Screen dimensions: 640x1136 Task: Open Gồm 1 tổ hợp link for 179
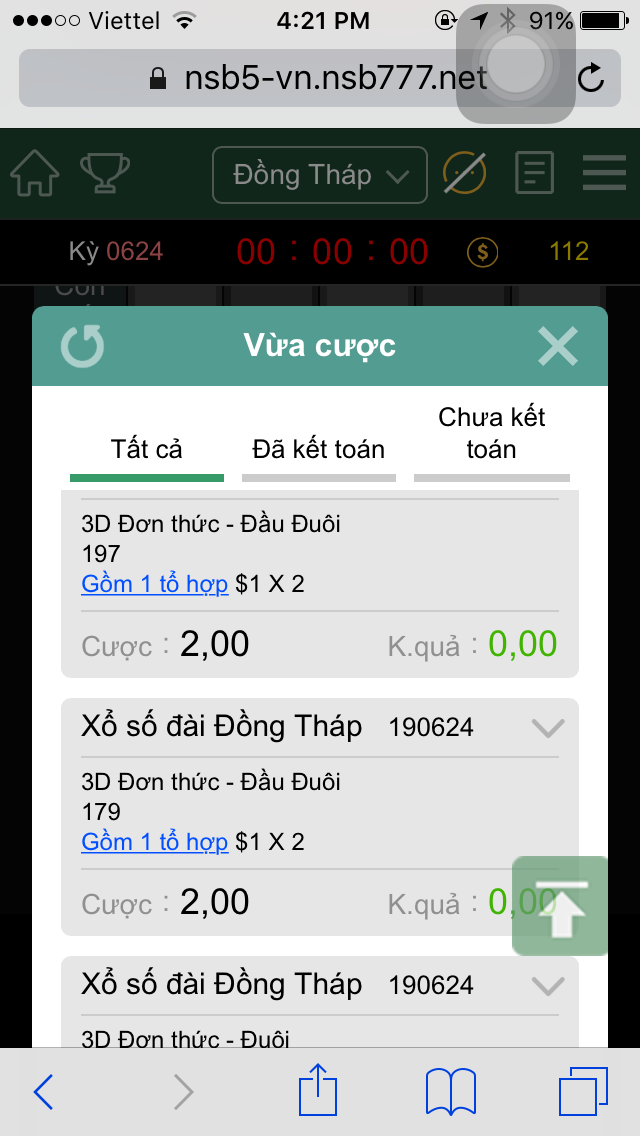pyautogui.click(x=155, y=842)
